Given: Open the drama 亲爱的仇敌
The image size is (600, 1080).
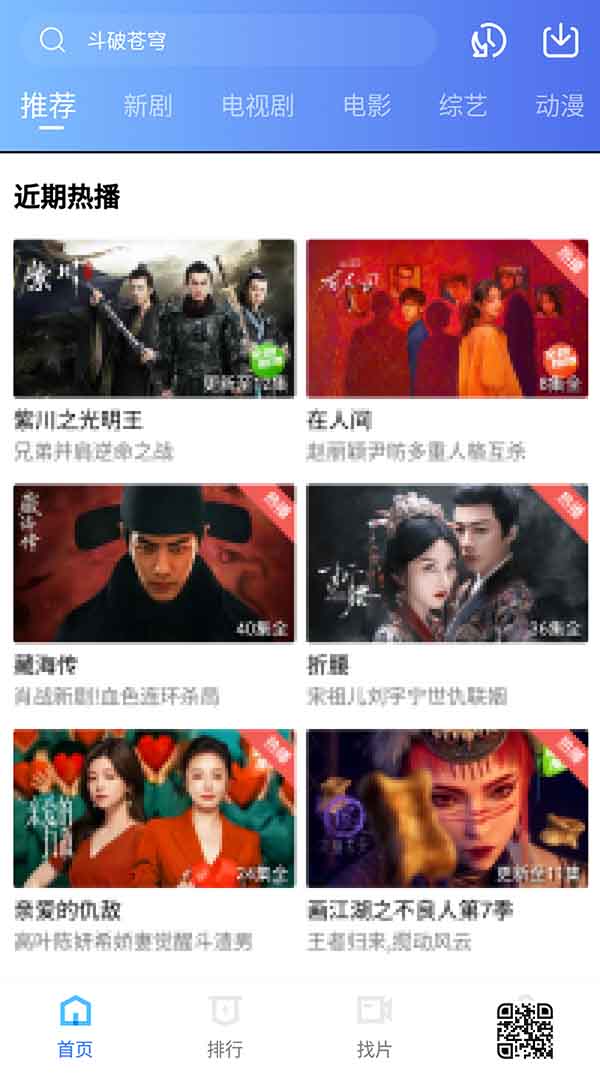Looking at the screenshot, I should tap(154, 809).
